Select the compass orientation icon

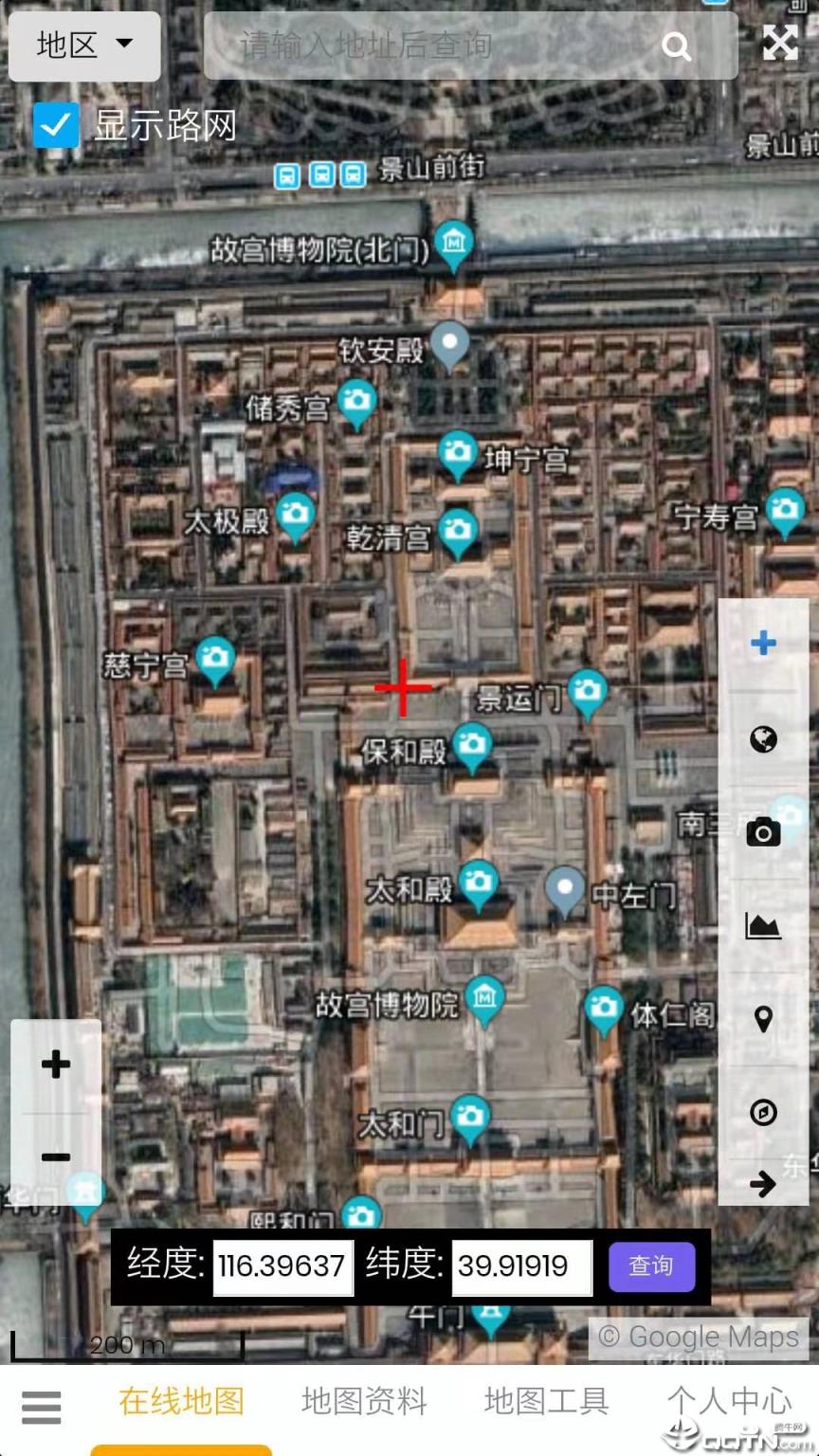764,1113
